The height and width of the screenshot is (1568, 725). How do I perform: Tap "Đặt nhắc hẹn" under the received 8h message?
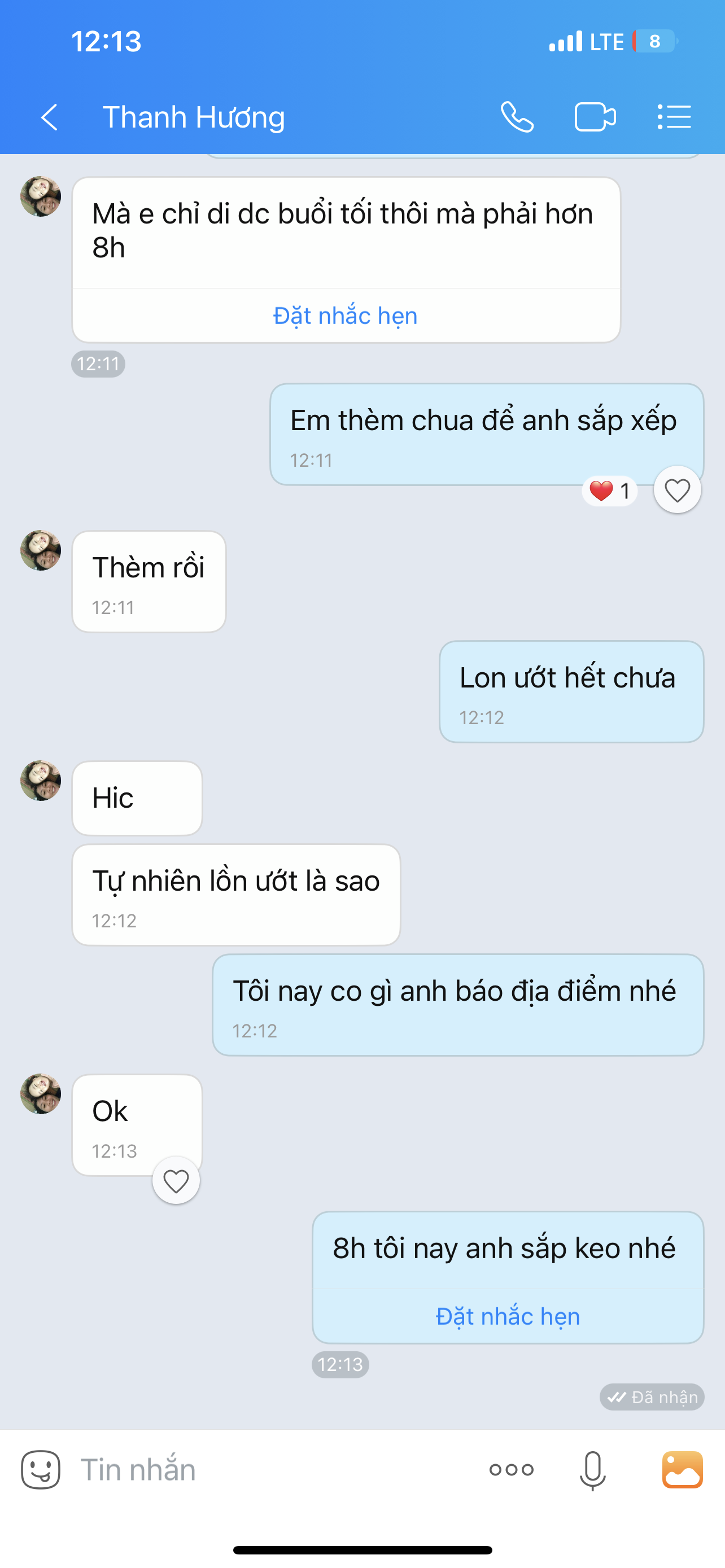click(x=346, y=316)
